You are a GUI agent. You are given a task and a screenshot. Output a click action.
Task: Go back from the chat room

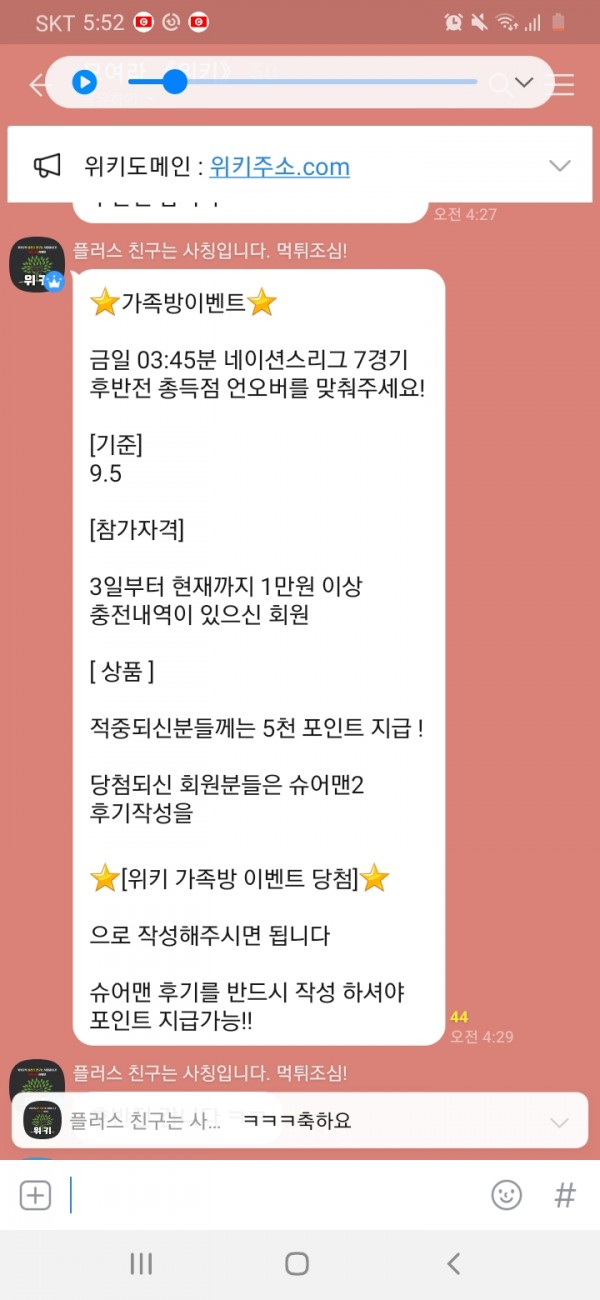click(x=38, y=84)
